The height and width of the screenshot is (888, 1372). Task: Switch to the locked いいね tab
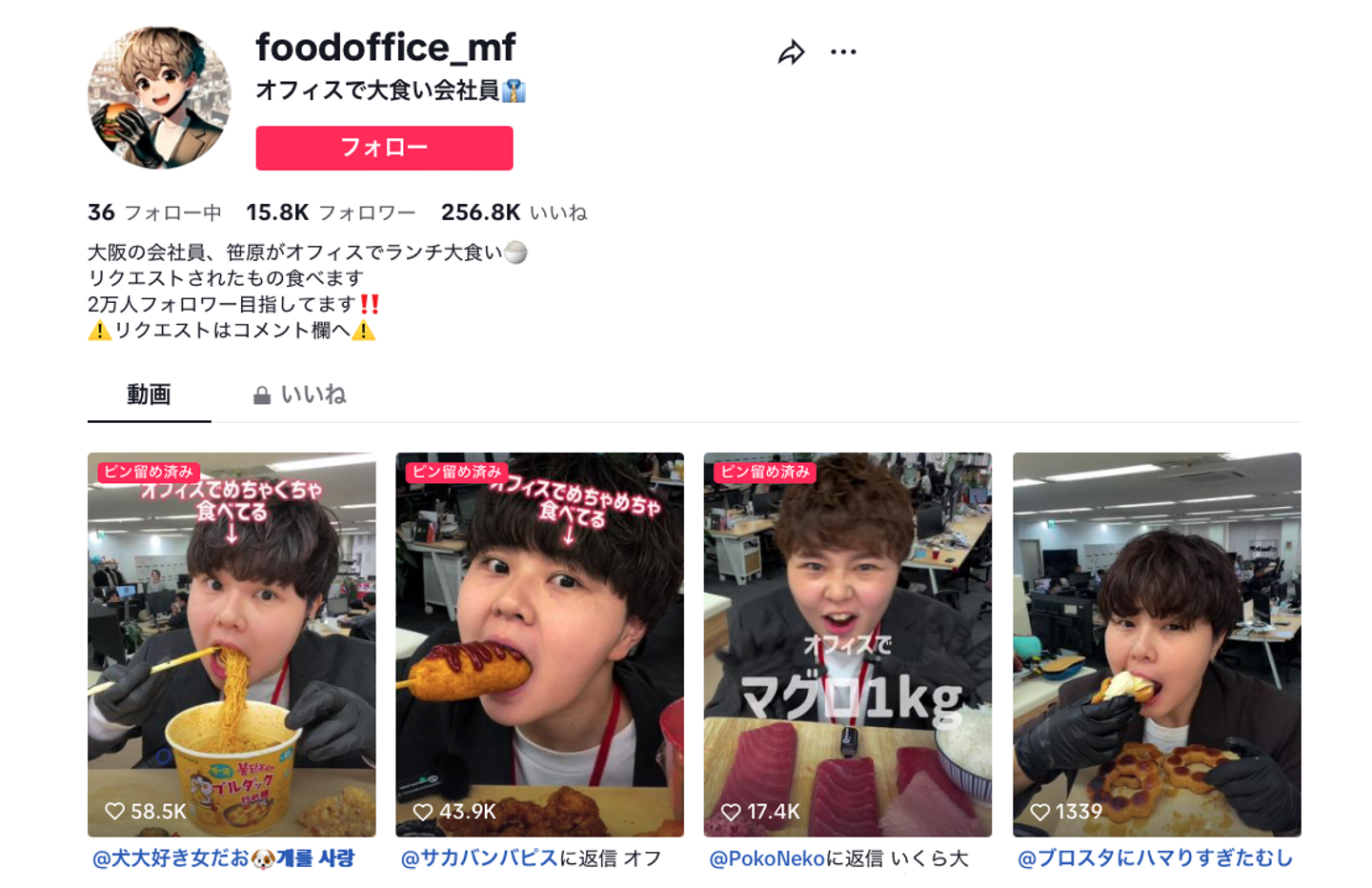pos(299,394)
